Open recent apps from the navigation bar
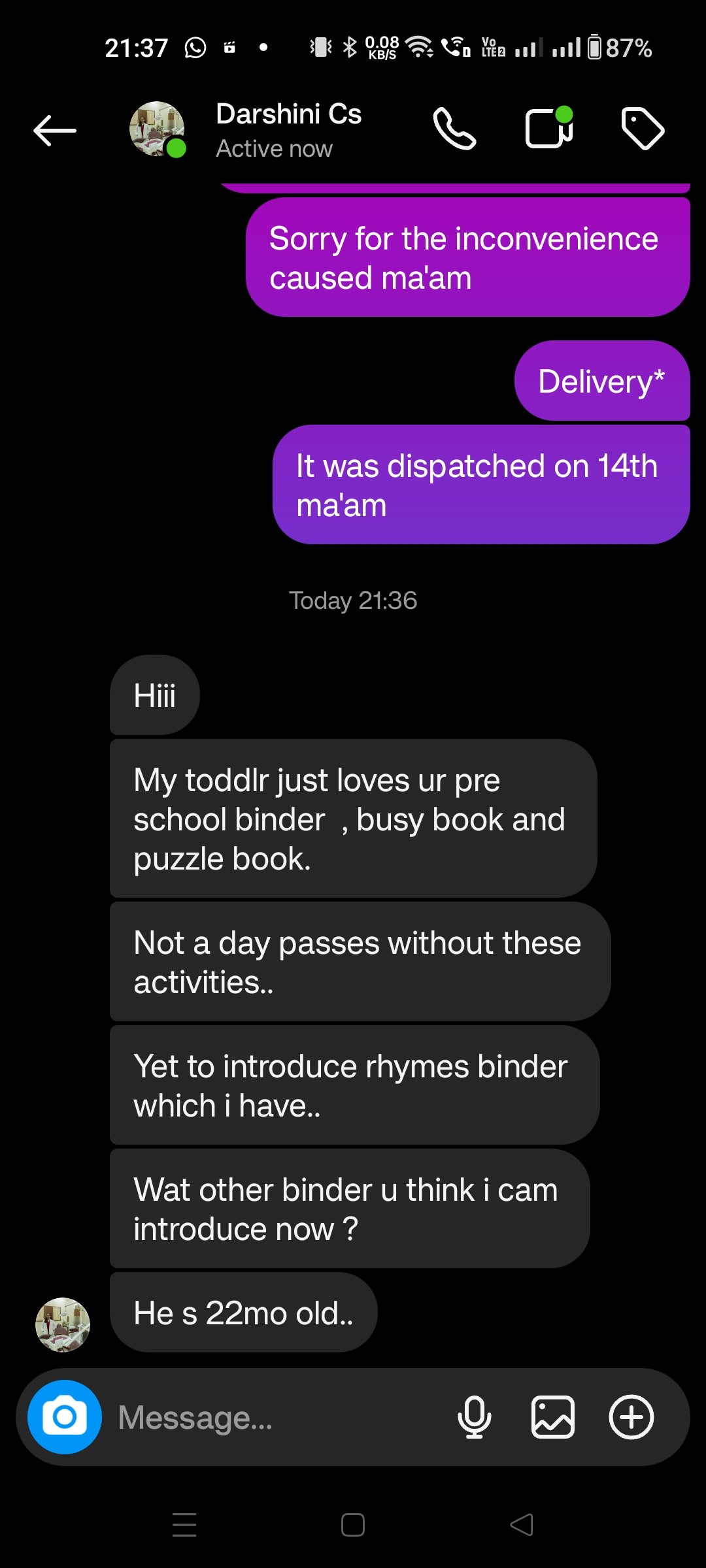The image size is (706, 1568). click(x=184, y=1525)
